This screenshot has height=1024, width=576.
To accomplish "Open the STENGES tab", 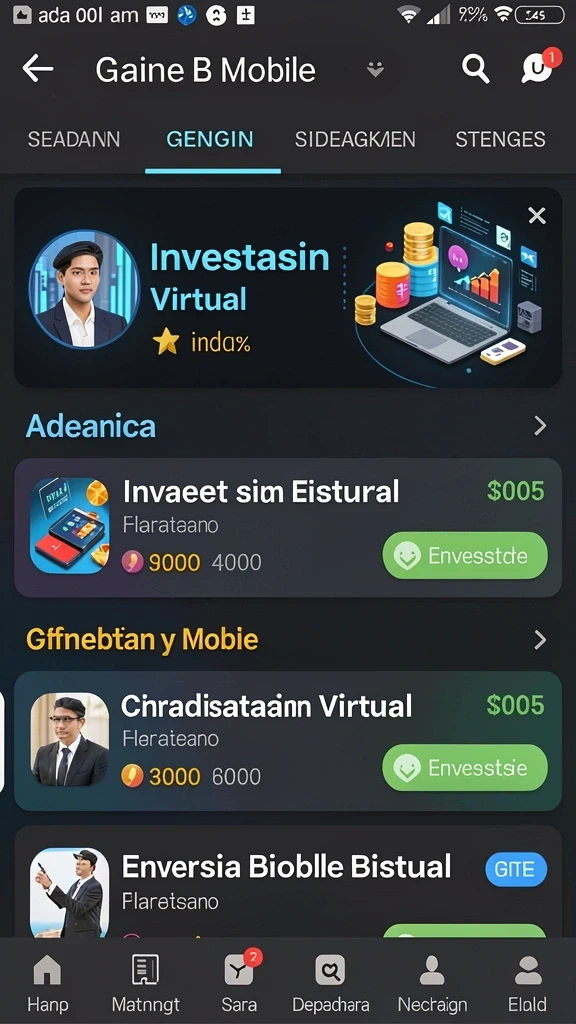I will tap(500, 139).
